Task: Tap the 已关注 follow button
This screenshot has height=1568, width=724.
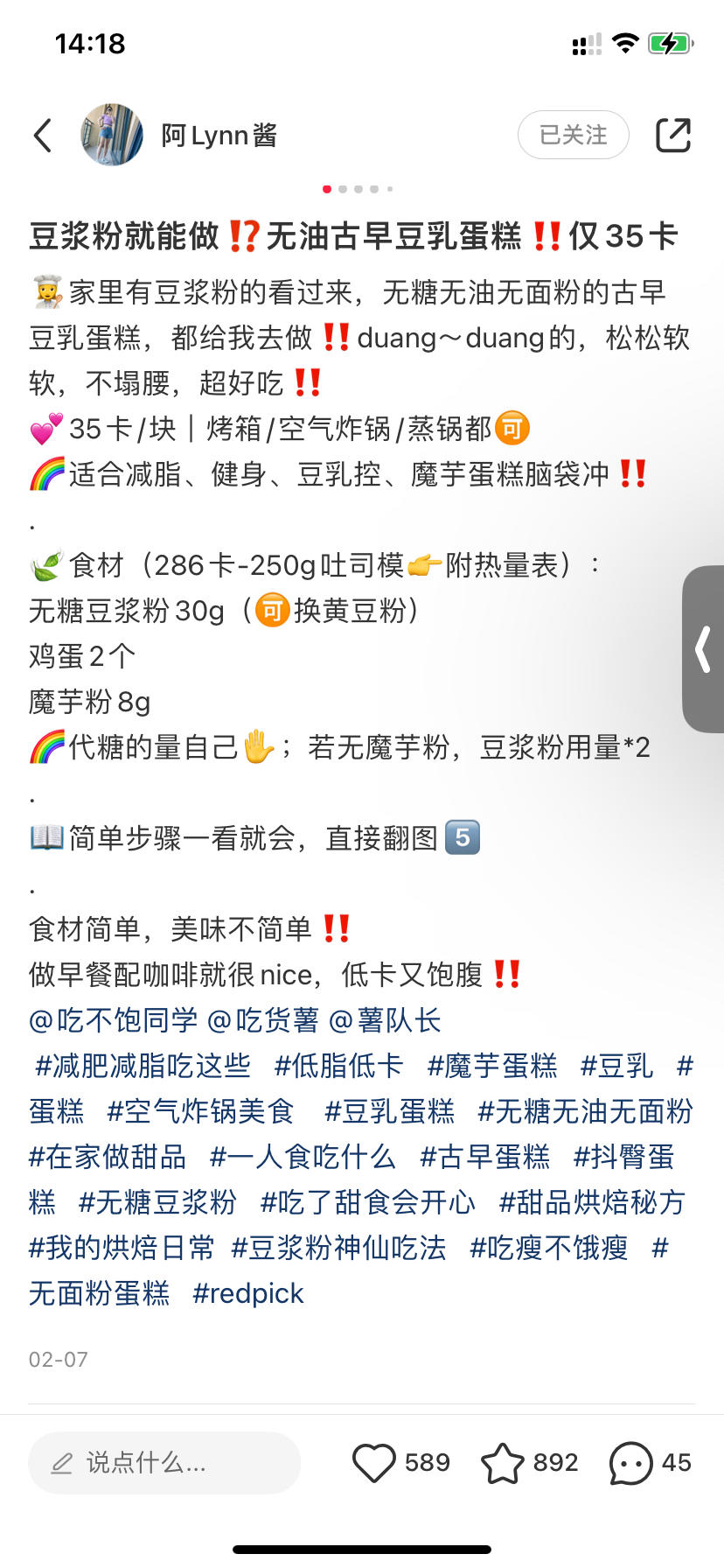Action: pos(573,135)
